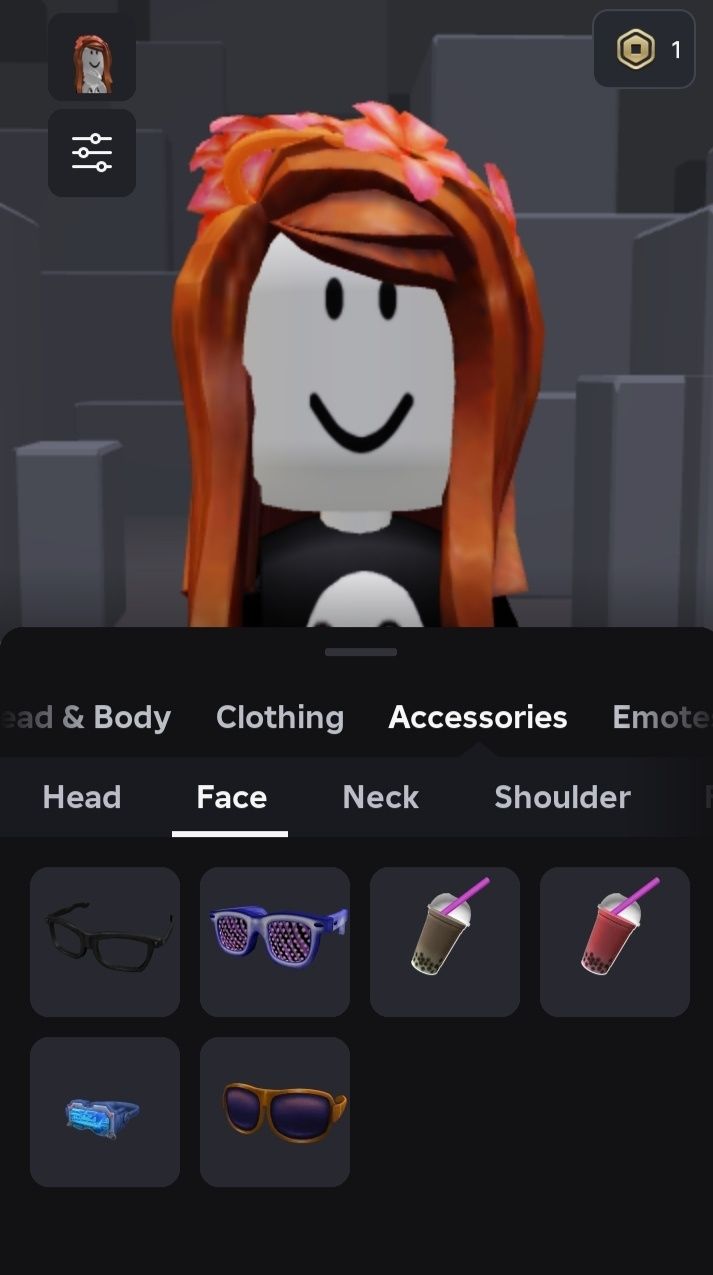Viewport: 713px width, 1275px height.
Task: Equip the brown bubble tea accessory
Action: (445, 942)
